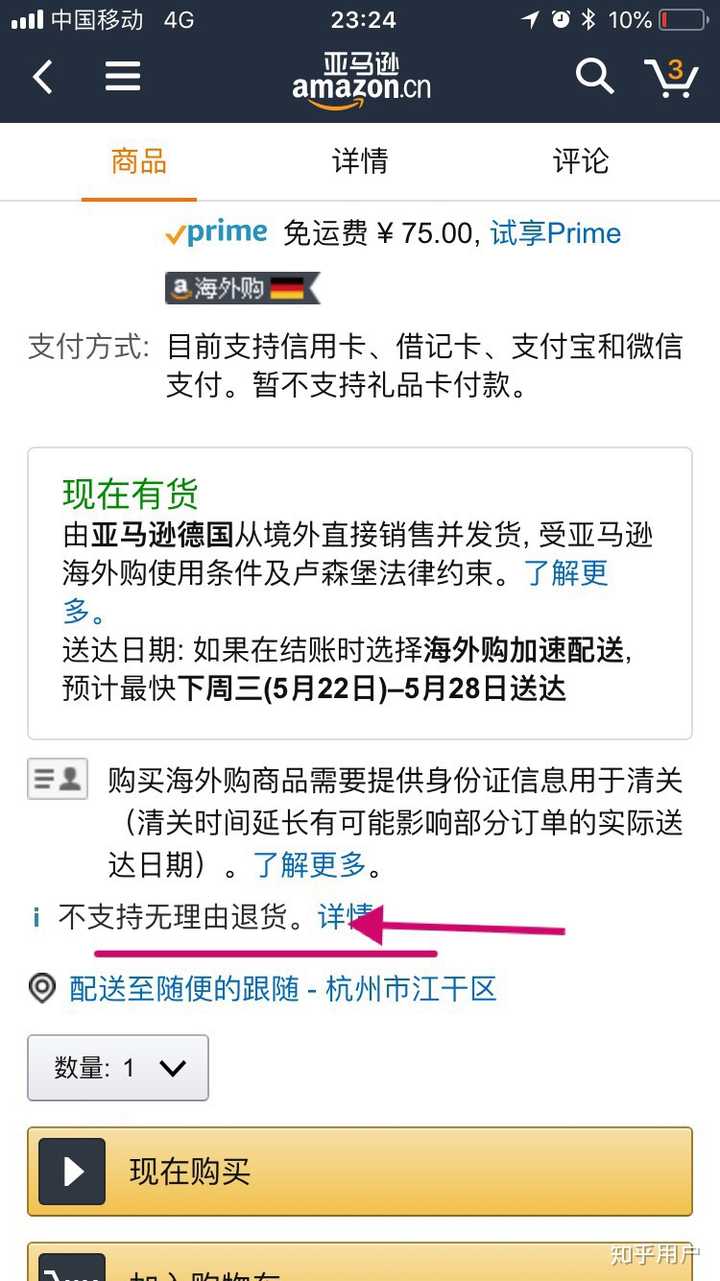Tap the ID card clearance icon
Screen dimensions: 720x1281
pyautogui.click(x=57, y=778)
